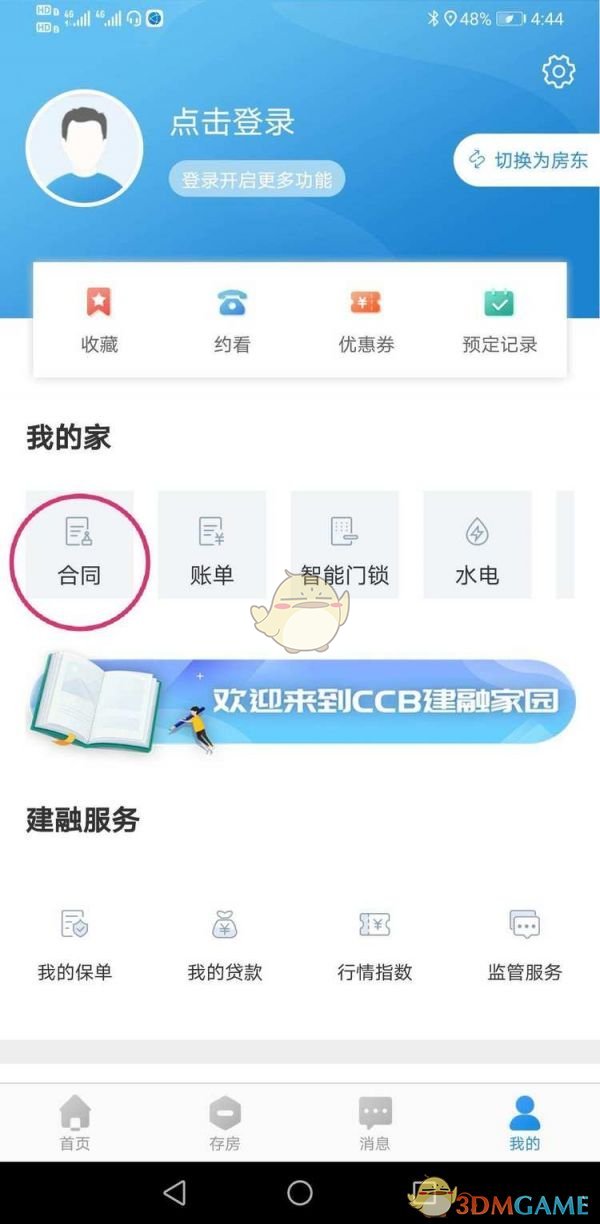Open 预定记录 booking records
600x1224 pixels.
(499, 320)
